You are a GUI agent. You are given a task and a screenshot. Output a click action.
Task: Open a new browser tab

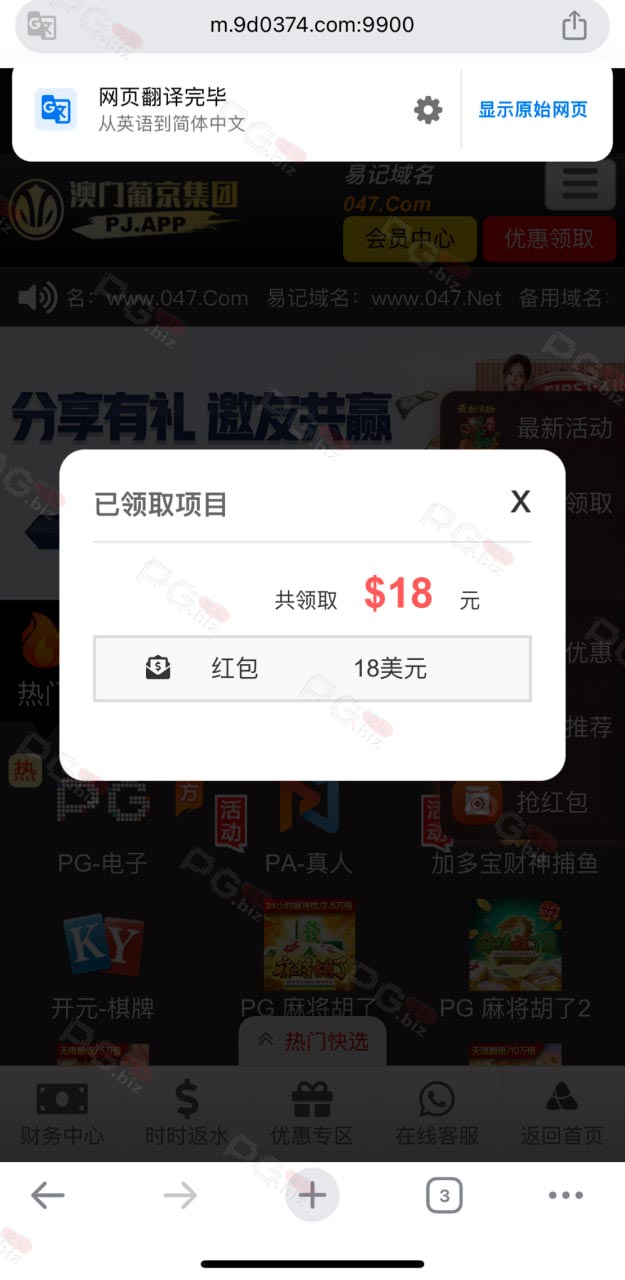tap(312, 1194)
